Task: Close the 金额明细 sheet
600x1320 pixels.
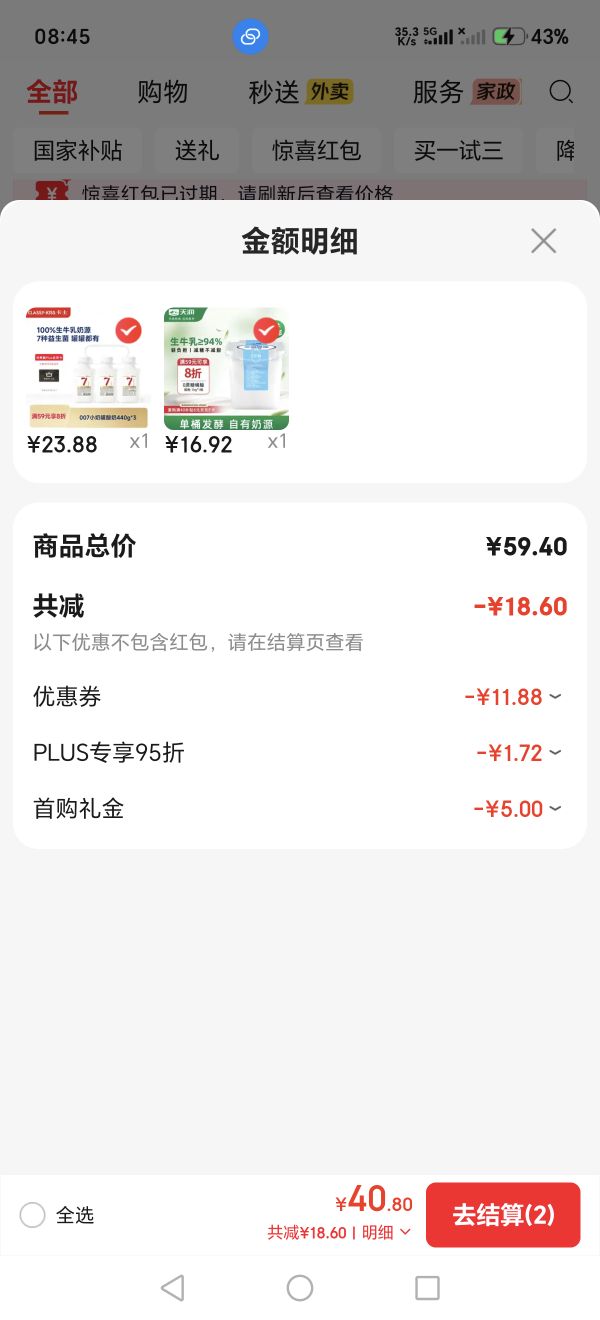Action: click(x=543, y=241)
